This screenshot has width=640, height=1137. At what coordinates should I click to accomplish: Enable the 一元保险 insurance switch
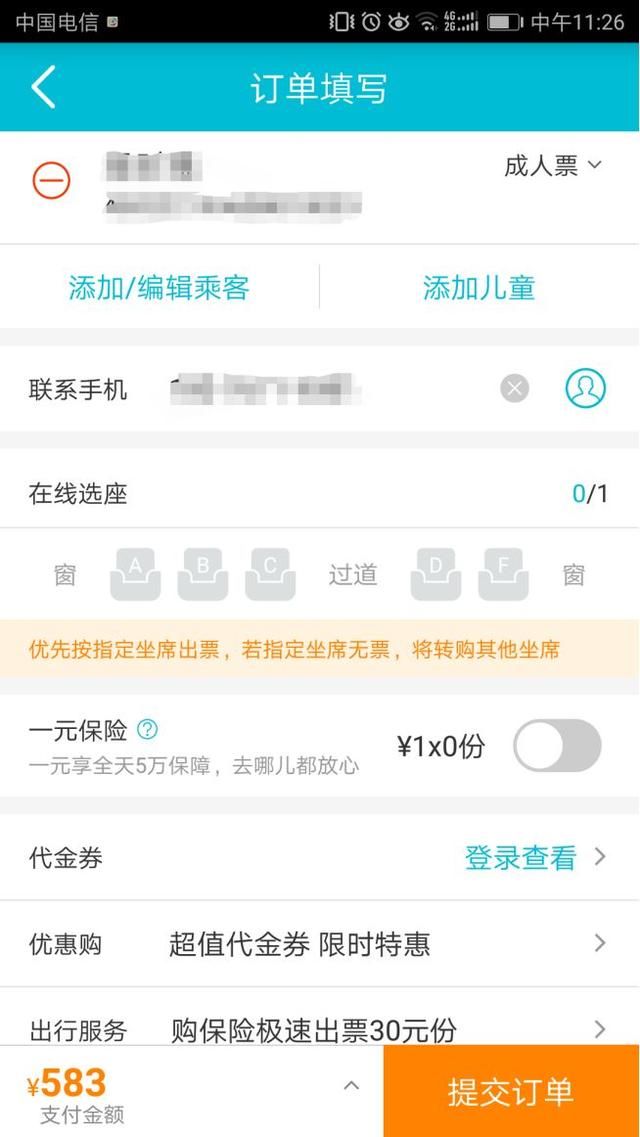(557, 745)
